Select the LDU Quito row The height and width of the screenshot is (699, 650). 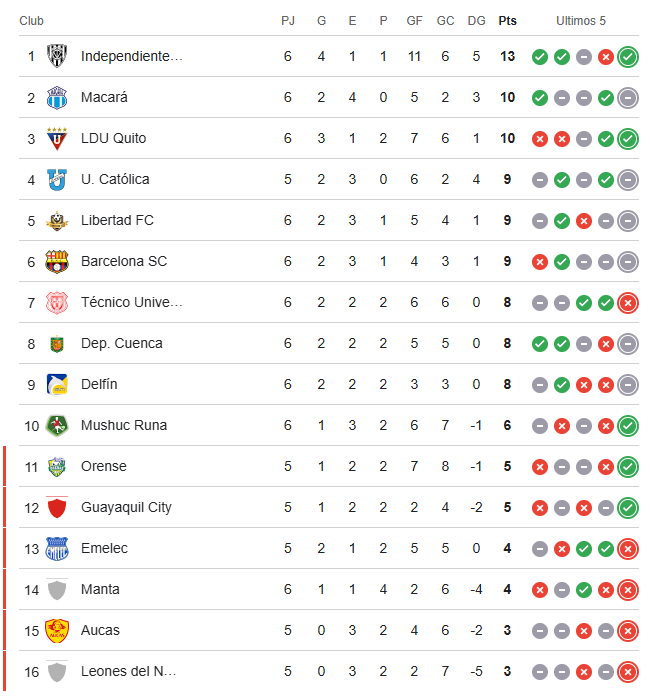point(114,138)
